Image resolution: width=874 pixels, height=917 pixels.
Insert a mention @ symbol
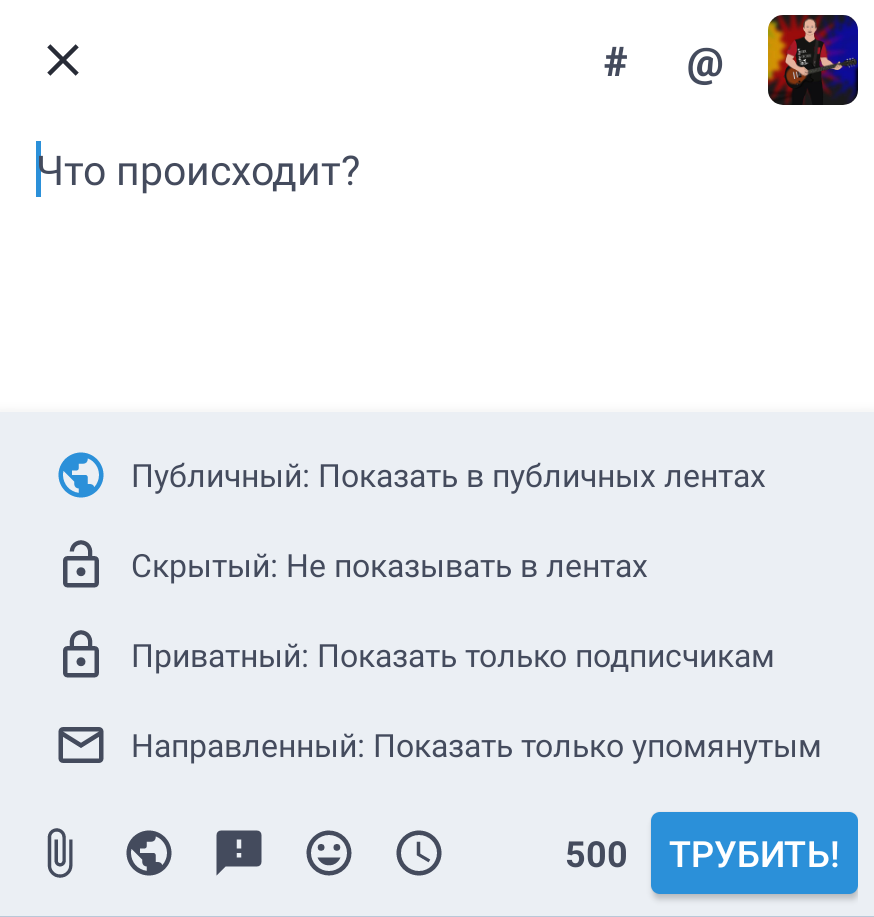(704, 64)
